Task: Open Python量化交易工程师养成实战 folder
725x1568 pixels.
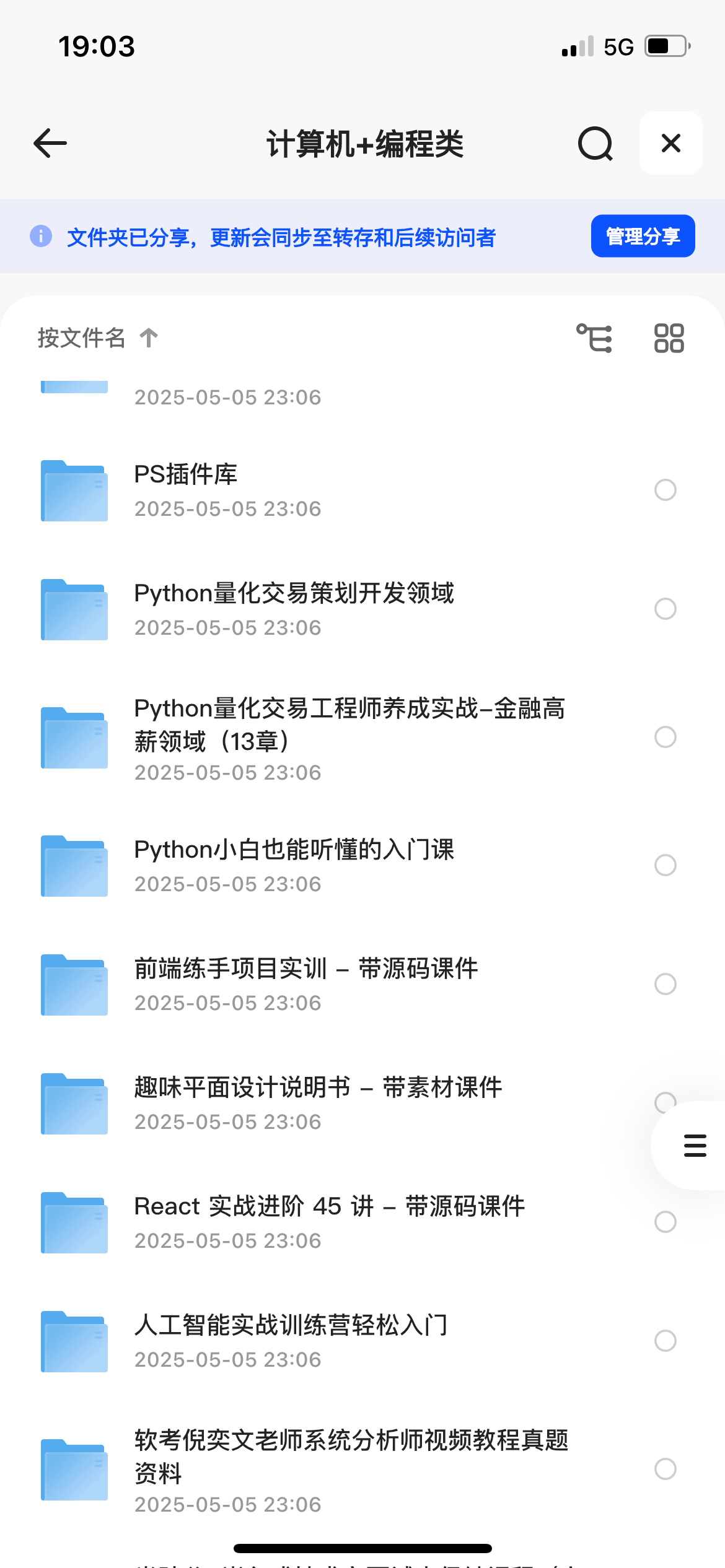Action: pos(349,725)
